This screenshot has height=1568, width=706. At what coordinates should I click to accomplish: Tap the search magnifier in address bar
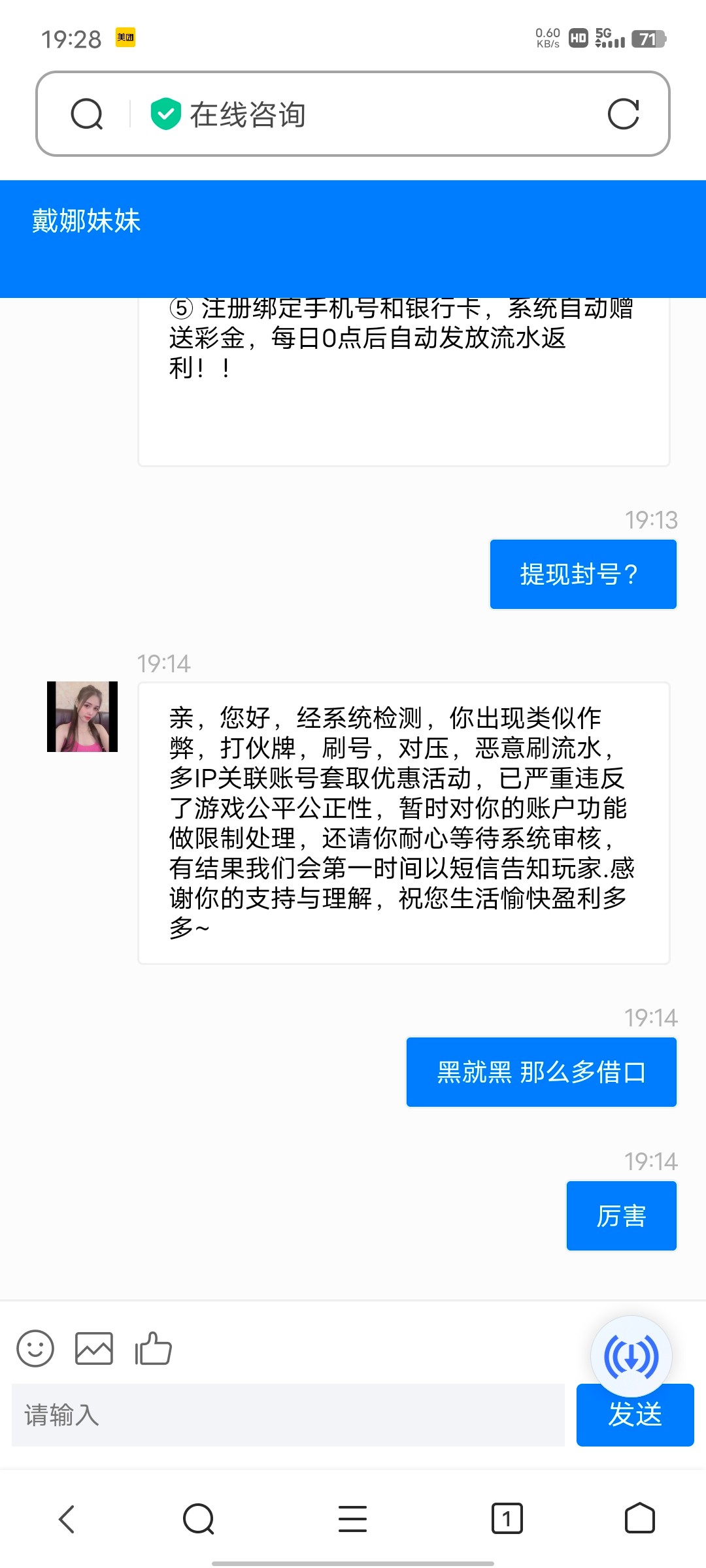point(88,115)
